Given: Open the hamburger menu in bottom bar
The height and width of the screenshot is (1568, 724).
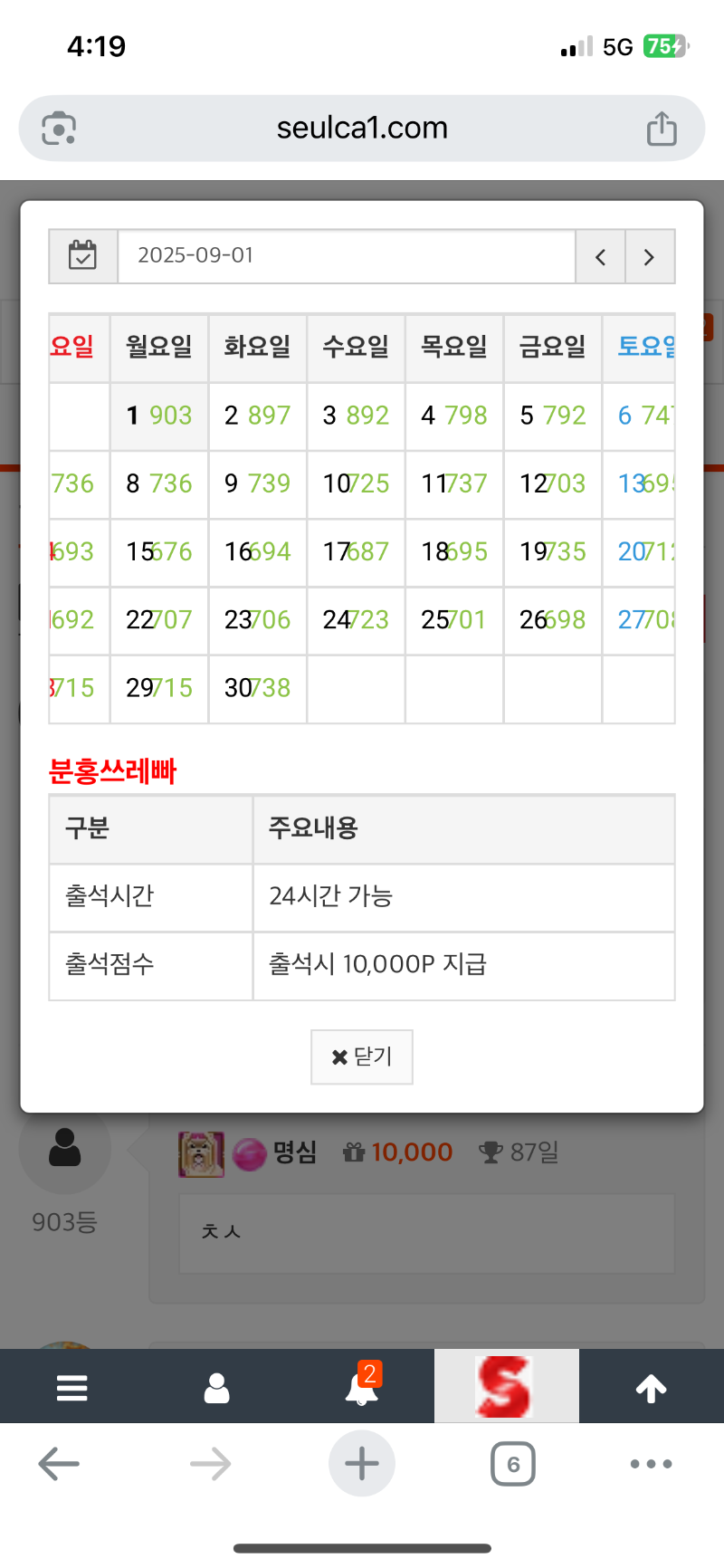Looking at the screenshot, I should tap(72, 1387).
